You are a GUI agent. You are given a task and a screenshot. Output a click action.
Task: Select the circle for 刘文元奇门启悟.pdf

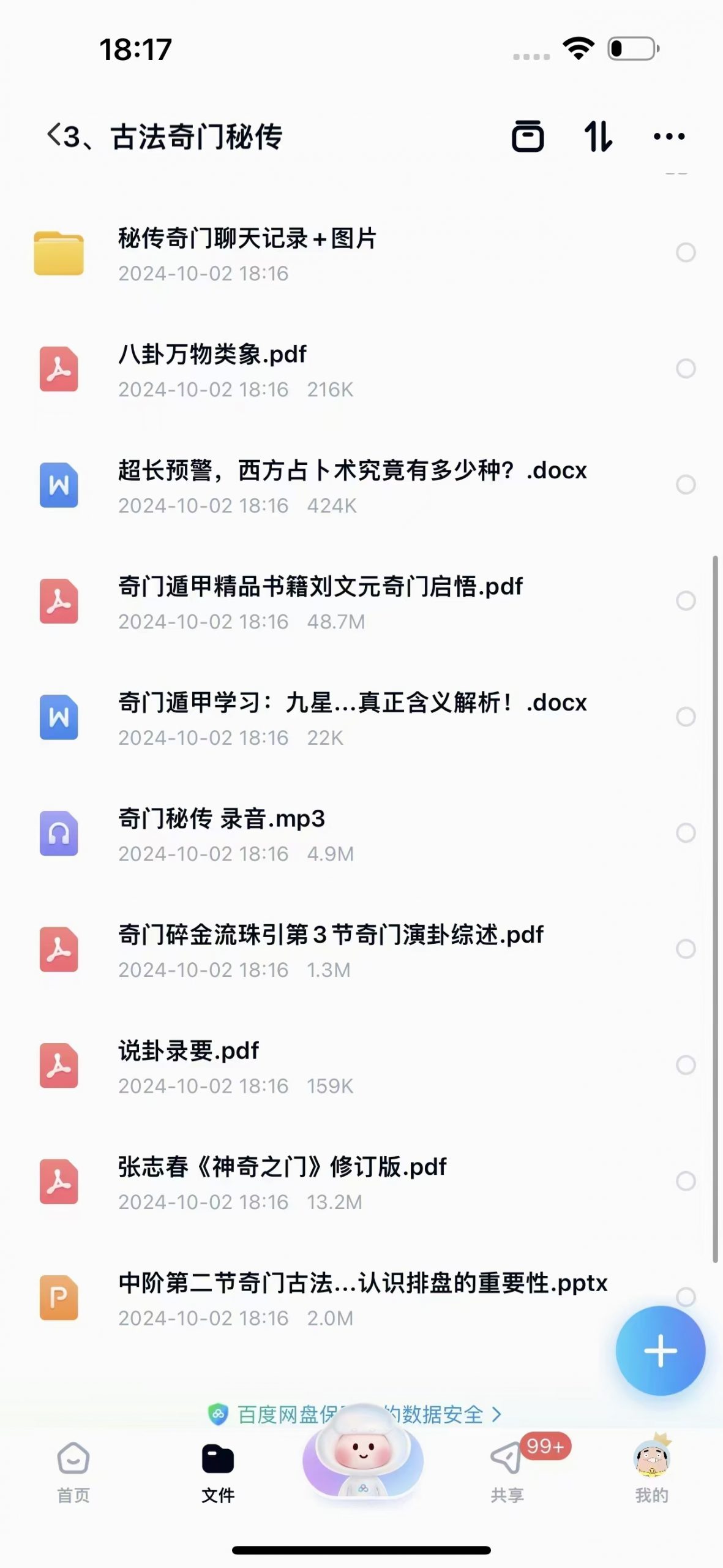point(686,600)
